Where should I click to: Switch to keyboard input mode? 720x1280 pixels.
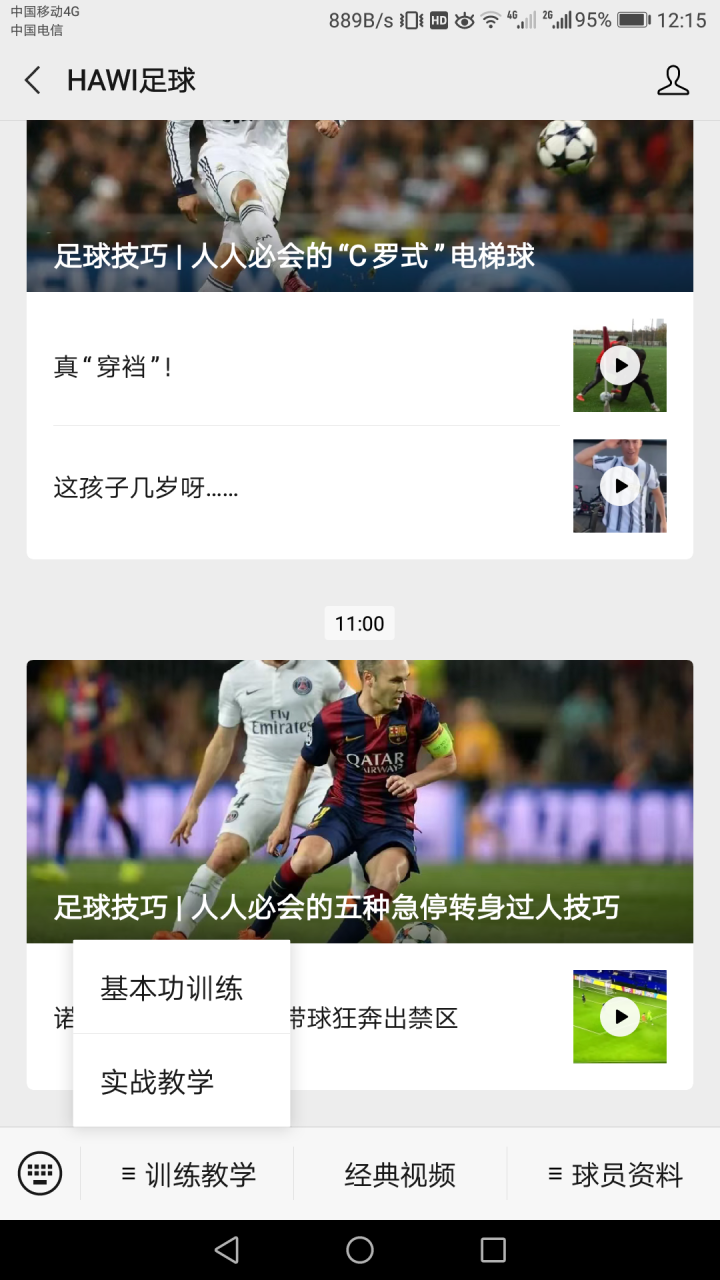coord(40,1174)
